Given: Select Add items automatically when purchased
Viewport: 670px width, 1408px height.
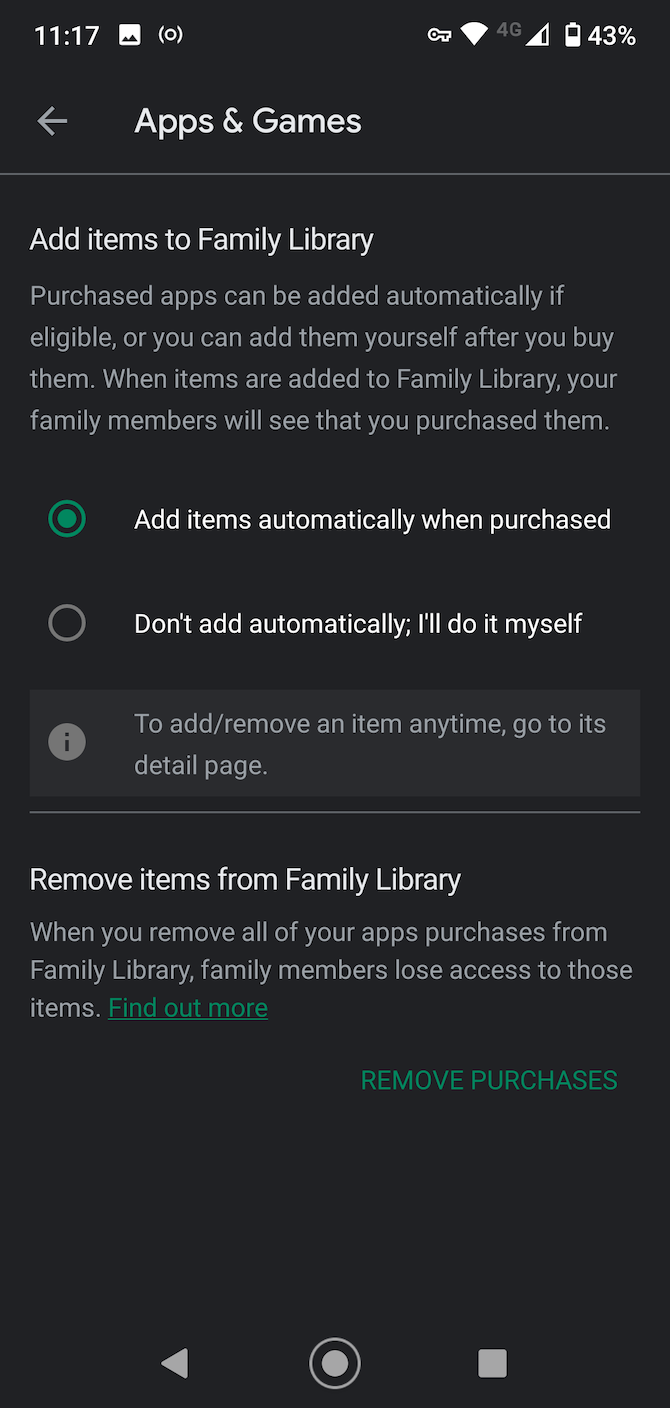Looking at the screenshot, I should 67,519.
